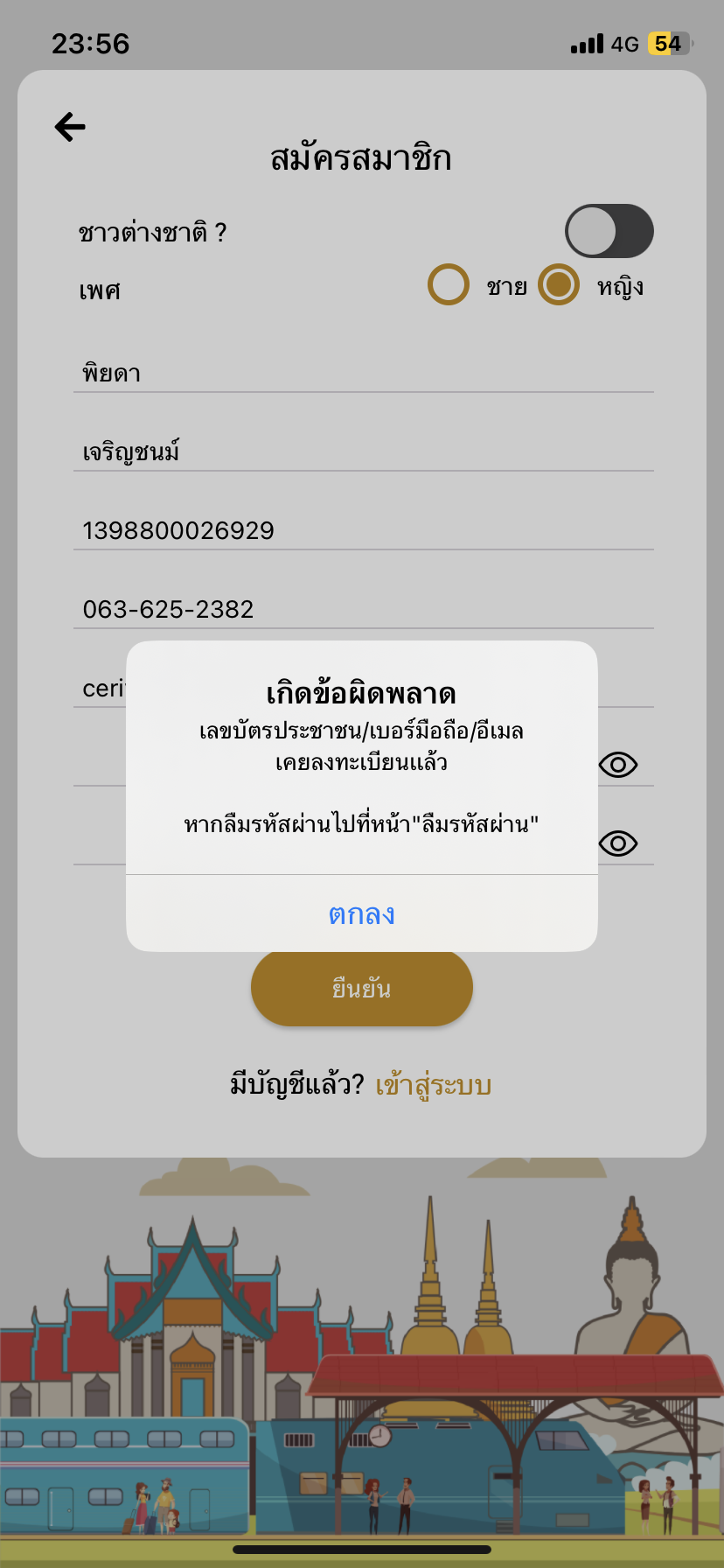Toggle the ชาวต่างชาติ switch
724x1568 pixels.
(609, 231)
